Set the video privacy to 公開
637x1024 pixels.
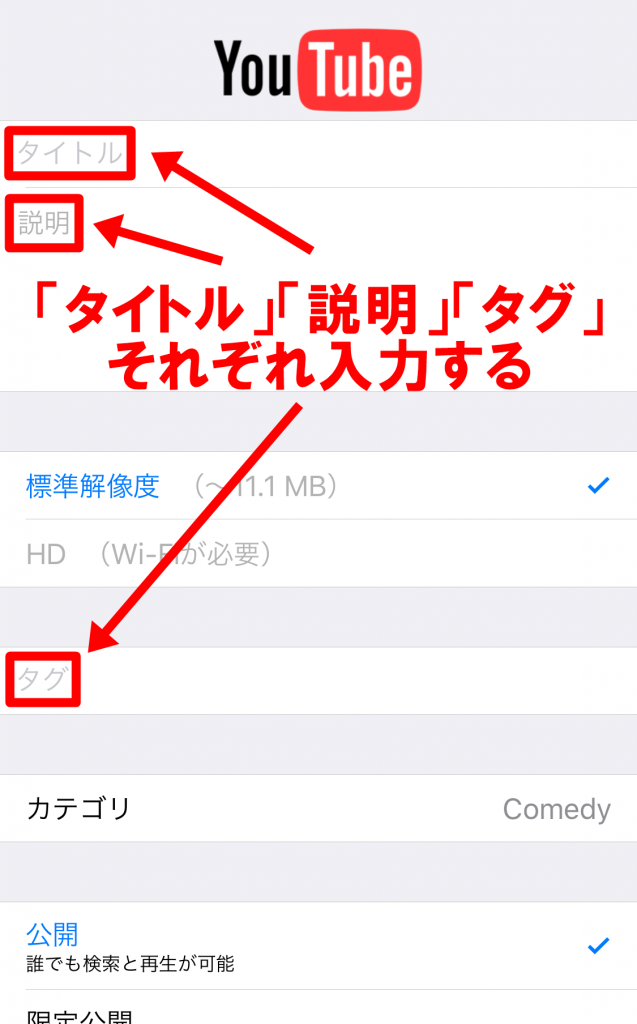click(x=318, y=946)
